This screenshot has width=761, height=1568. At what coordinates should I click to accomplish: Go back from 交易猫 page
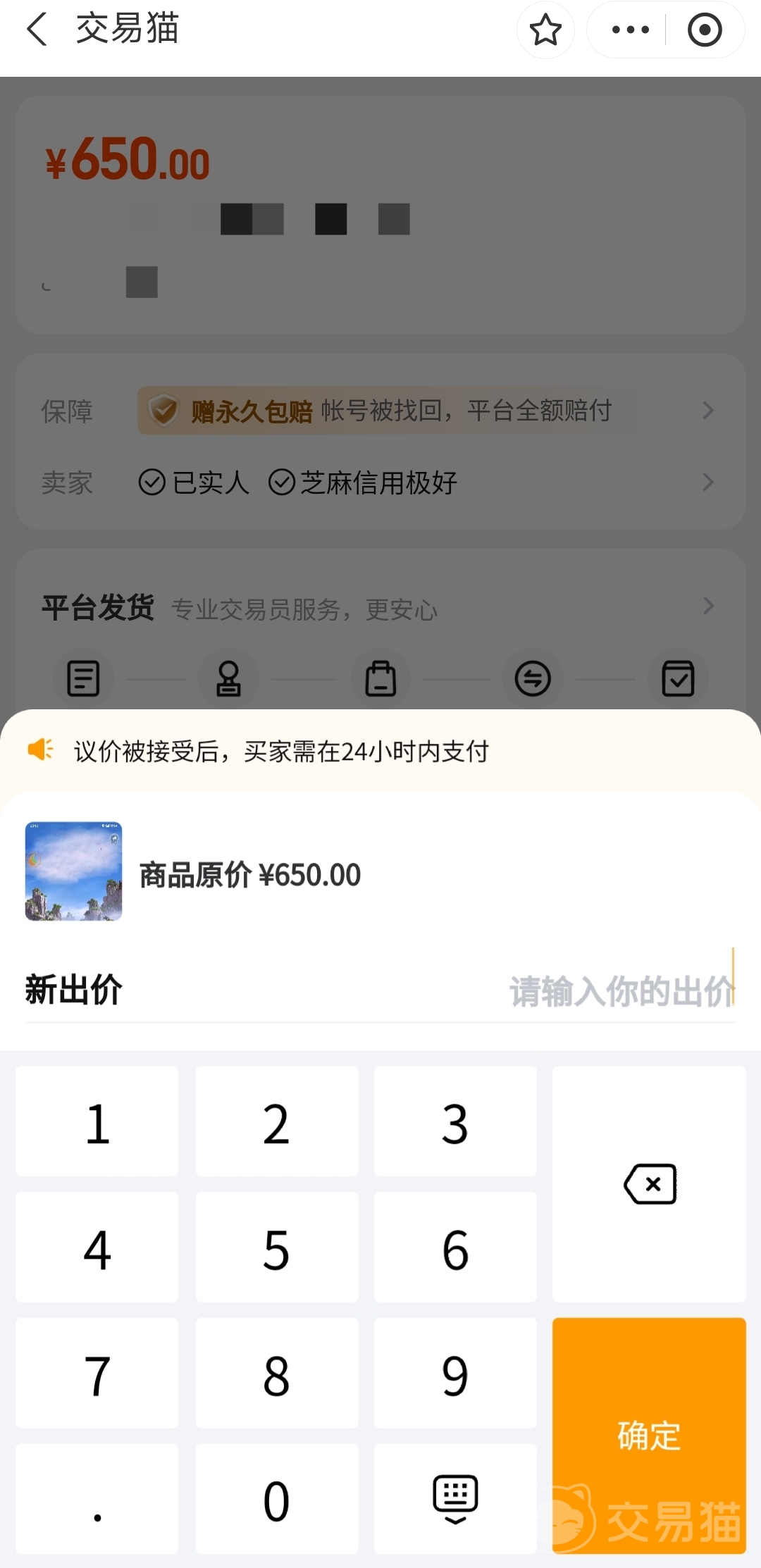coord(37,30)
